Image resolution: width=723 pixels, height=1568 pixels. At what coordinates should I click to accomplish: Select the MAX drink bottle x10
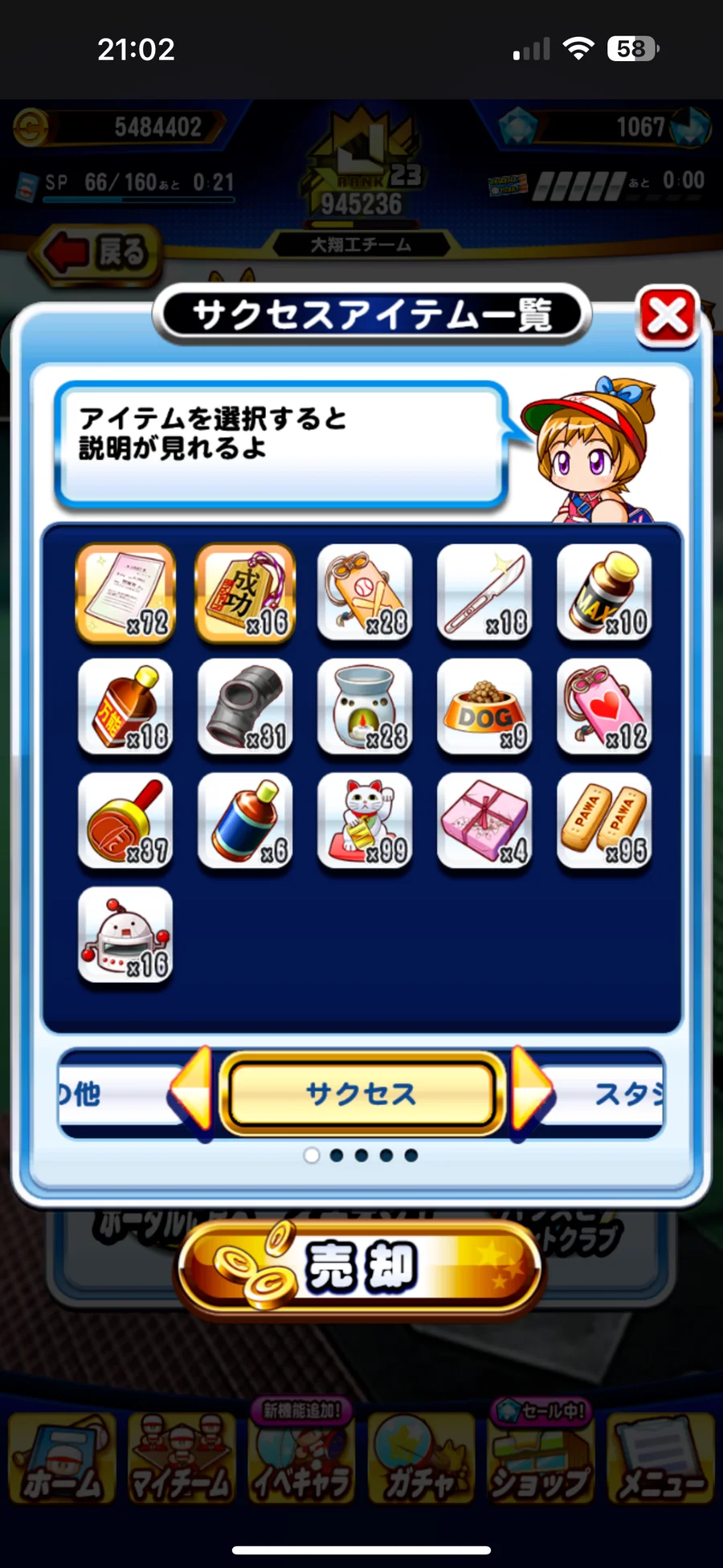(604, 592)
